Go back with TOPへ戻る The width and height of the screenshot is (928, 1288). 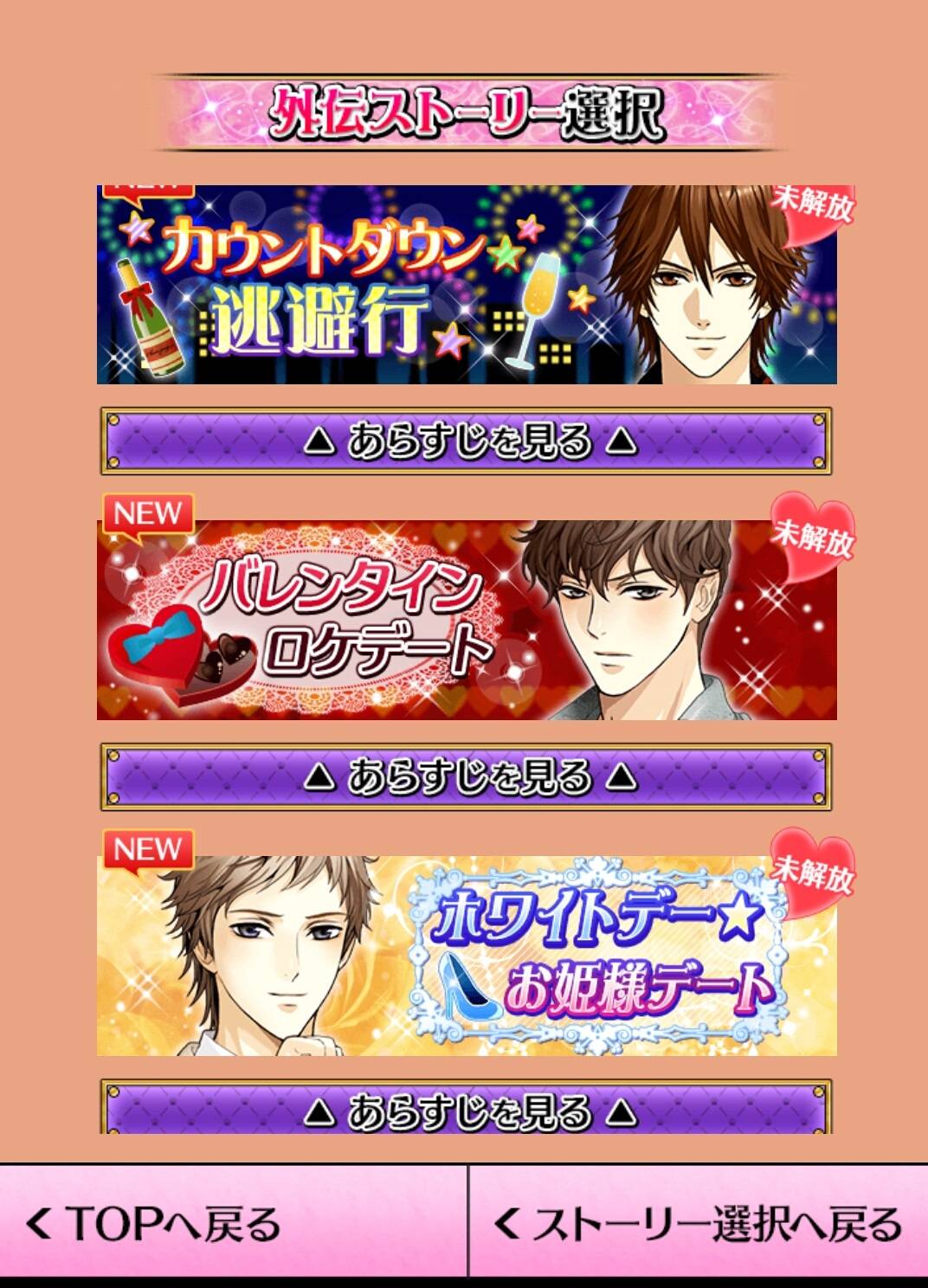tap(232, 1222)
